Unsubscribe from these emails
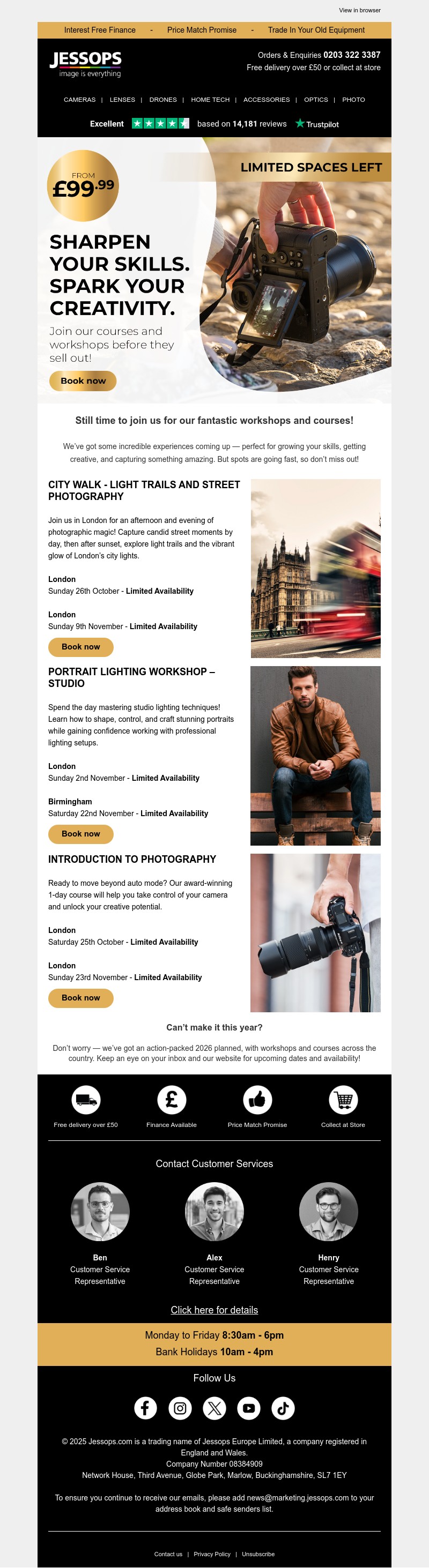The height and width of the screenshot is (1568, 429). point(258,1554)
